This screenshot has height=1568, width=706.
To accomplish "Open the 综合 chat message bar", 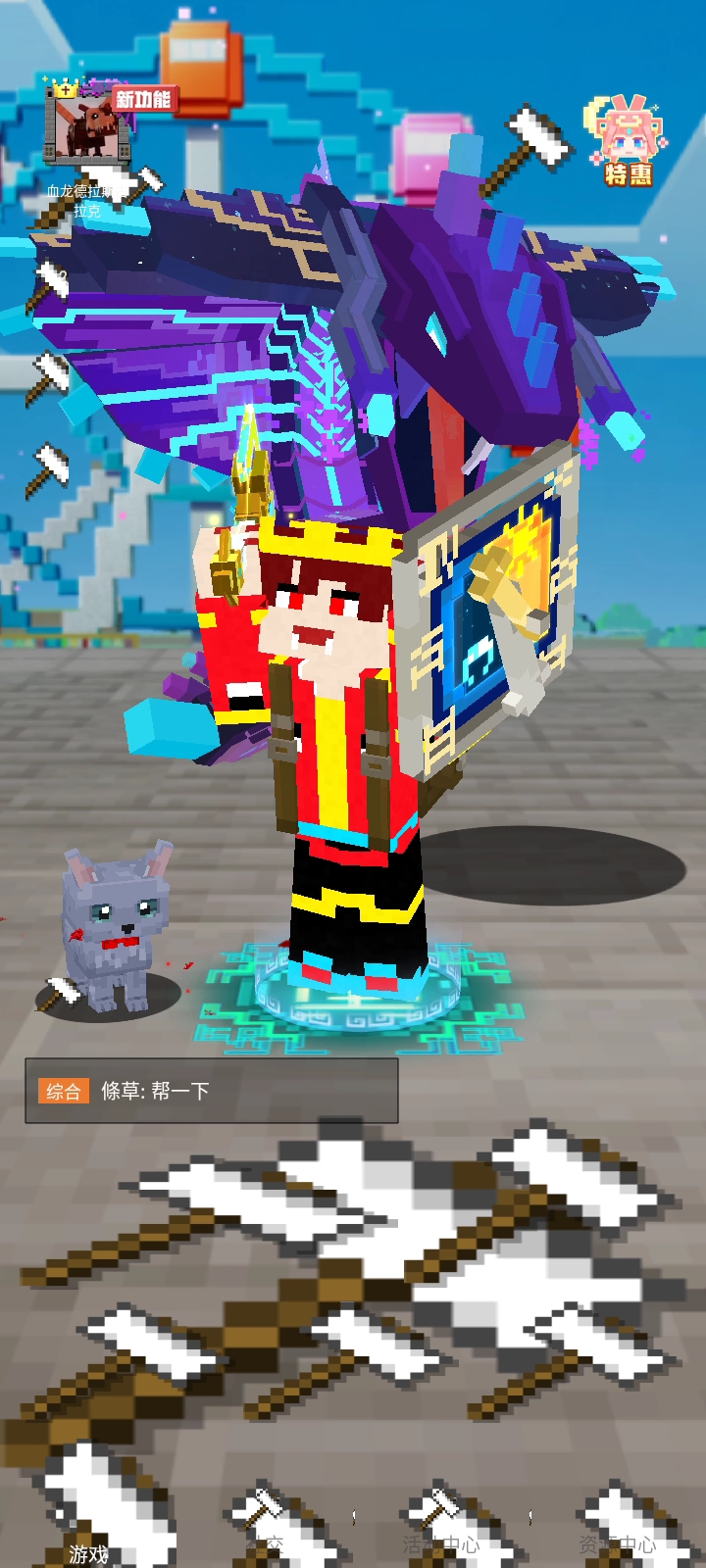I will [212, 1091].
